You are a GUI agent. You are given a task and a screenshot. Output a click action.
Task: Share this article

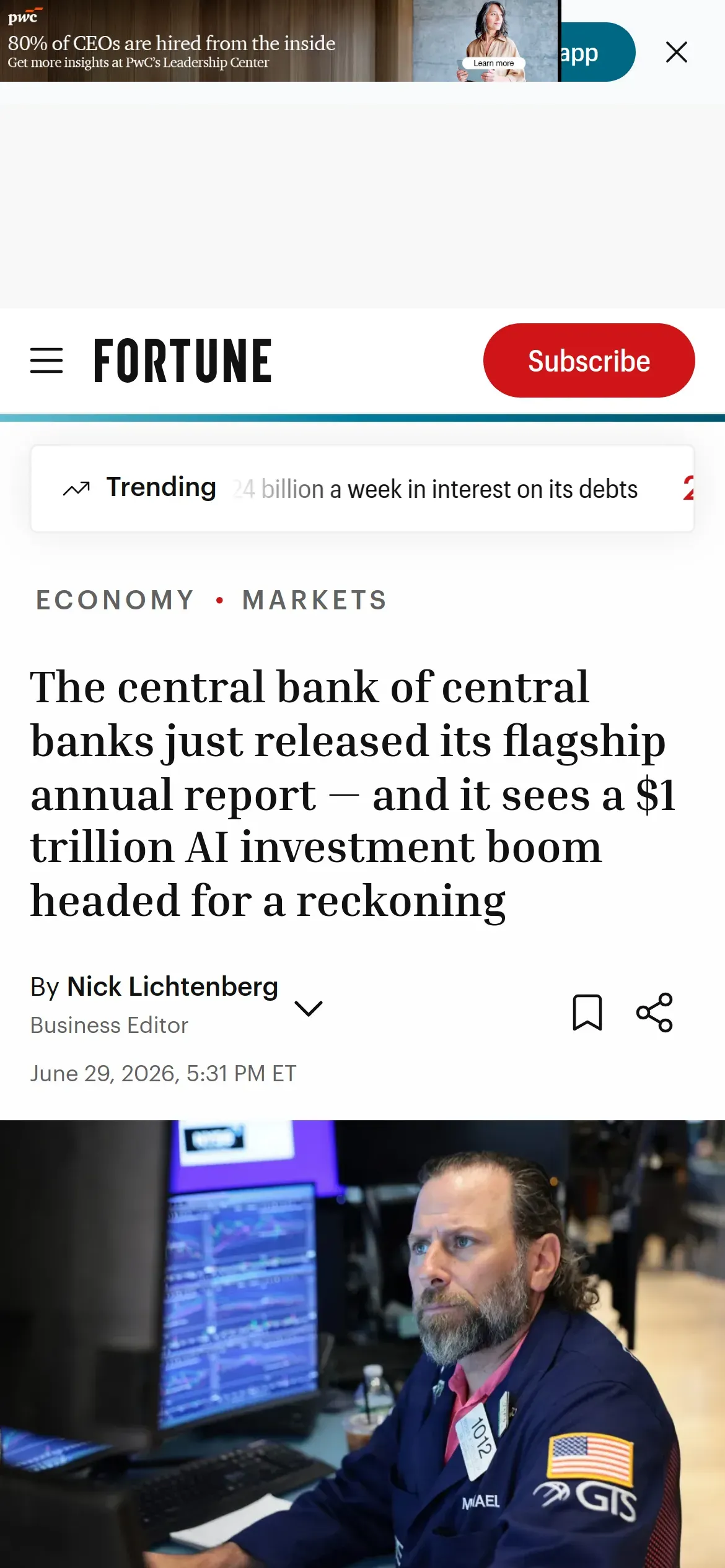654,1012
